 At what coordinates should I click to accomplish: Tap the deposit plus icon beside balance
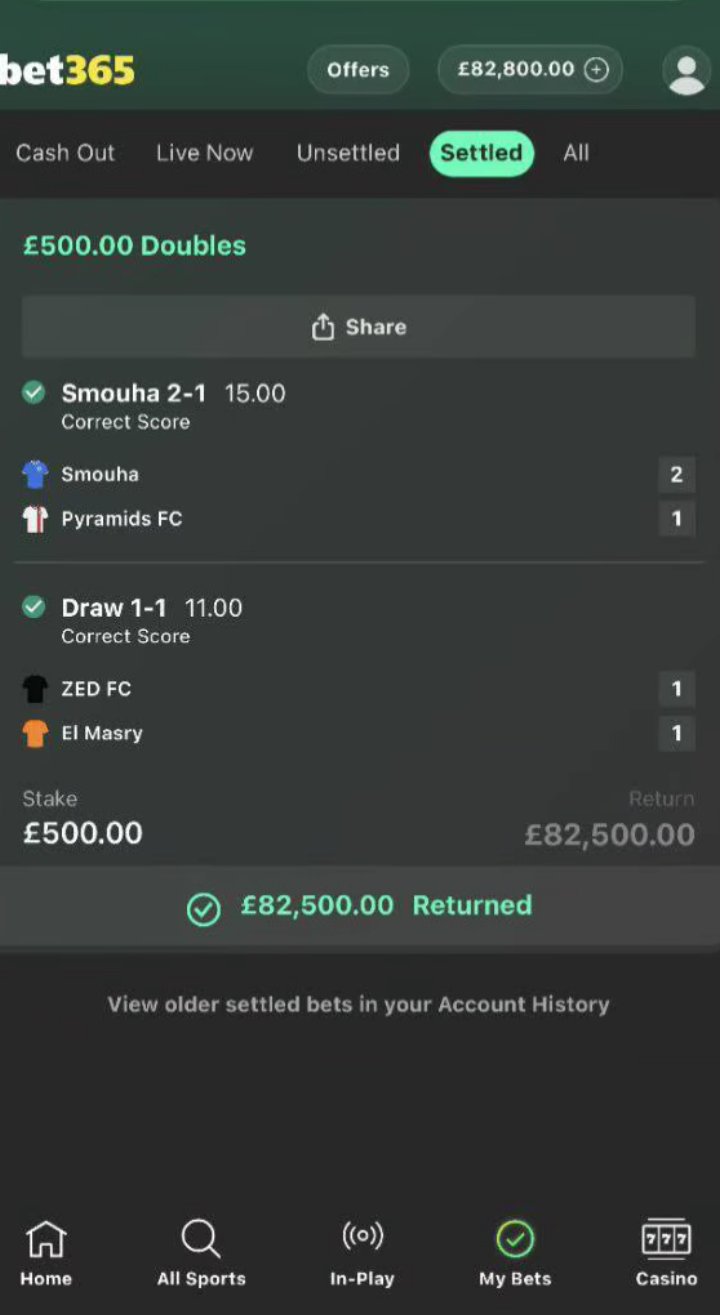(597, 69)
